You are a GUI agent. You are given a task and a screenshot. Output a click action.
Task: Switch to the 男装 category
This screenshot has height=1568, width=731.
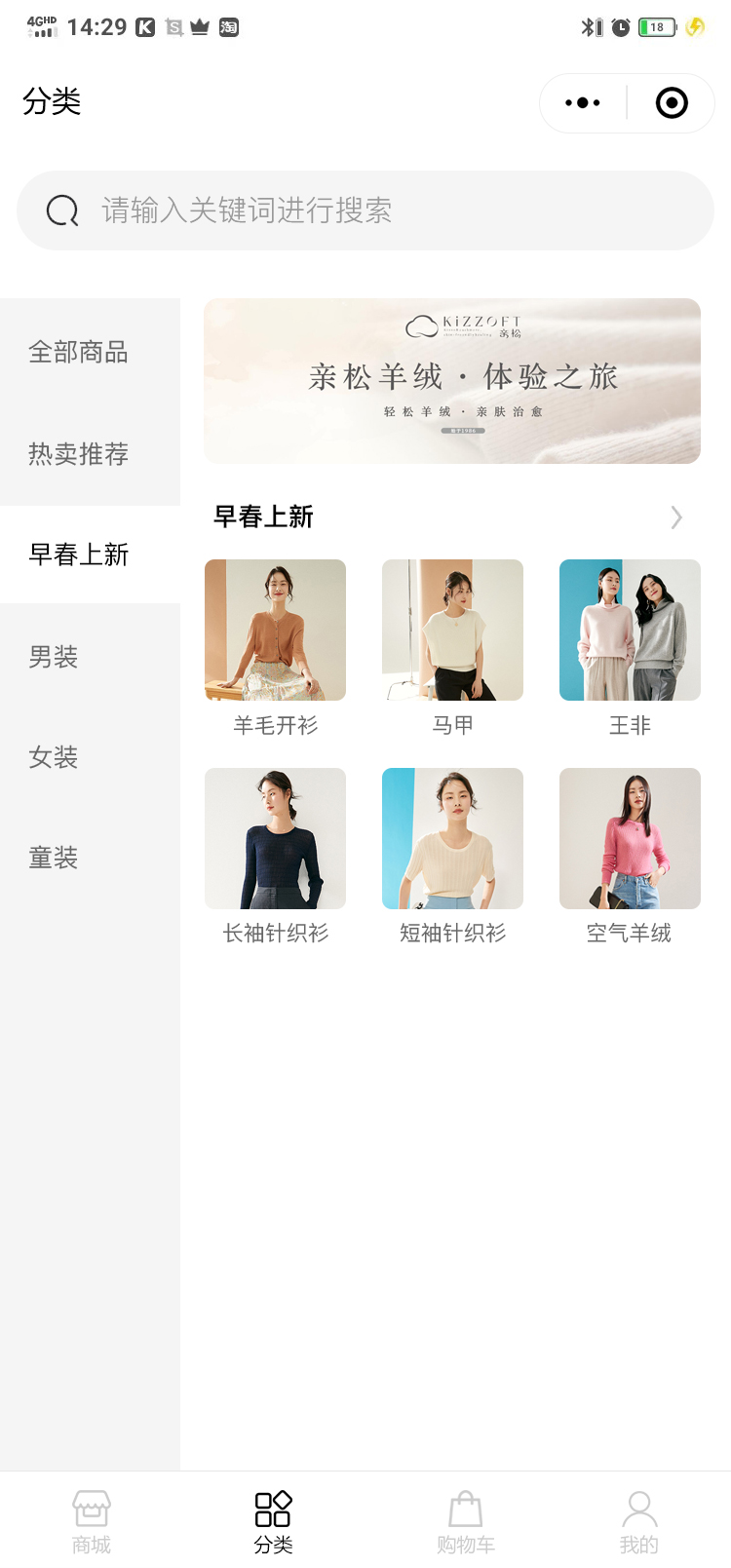point(54,657)
